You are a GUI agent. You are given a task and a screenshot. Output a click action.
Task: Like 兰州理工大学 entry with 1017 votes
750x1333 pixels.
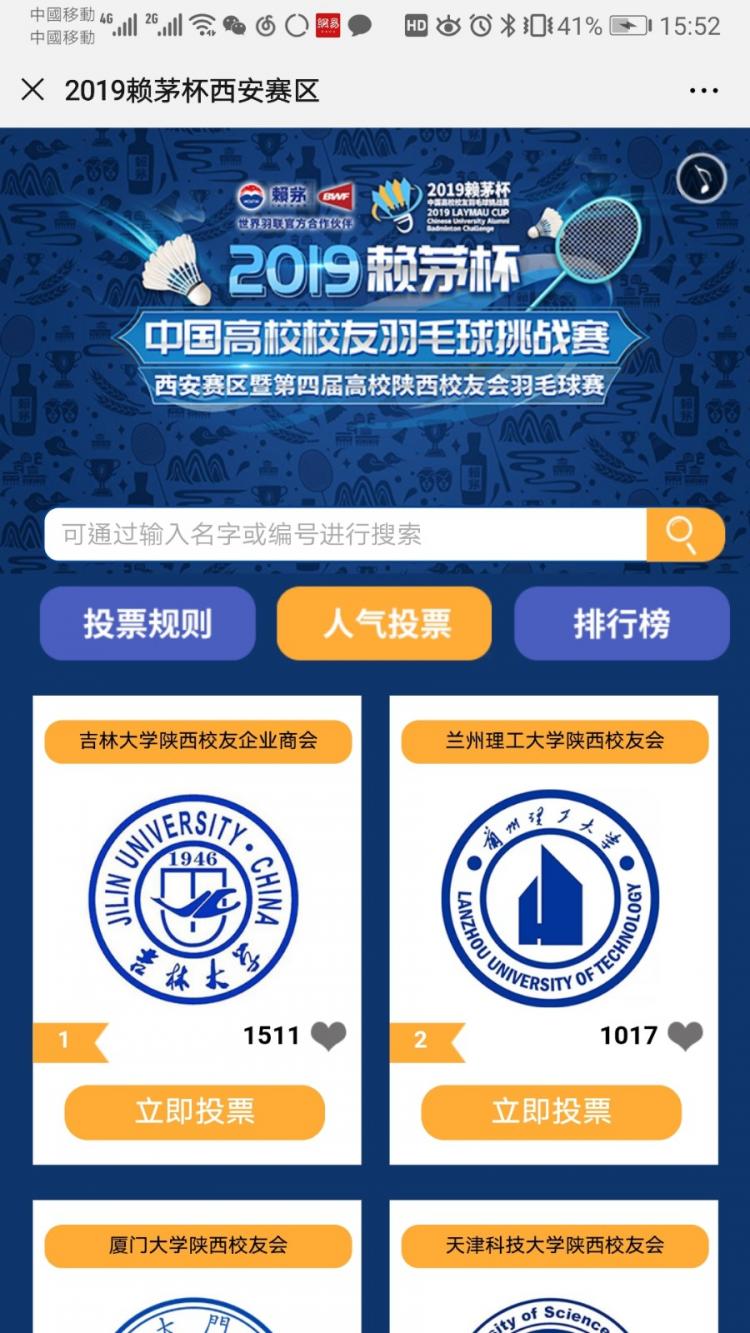point(685,1036)
